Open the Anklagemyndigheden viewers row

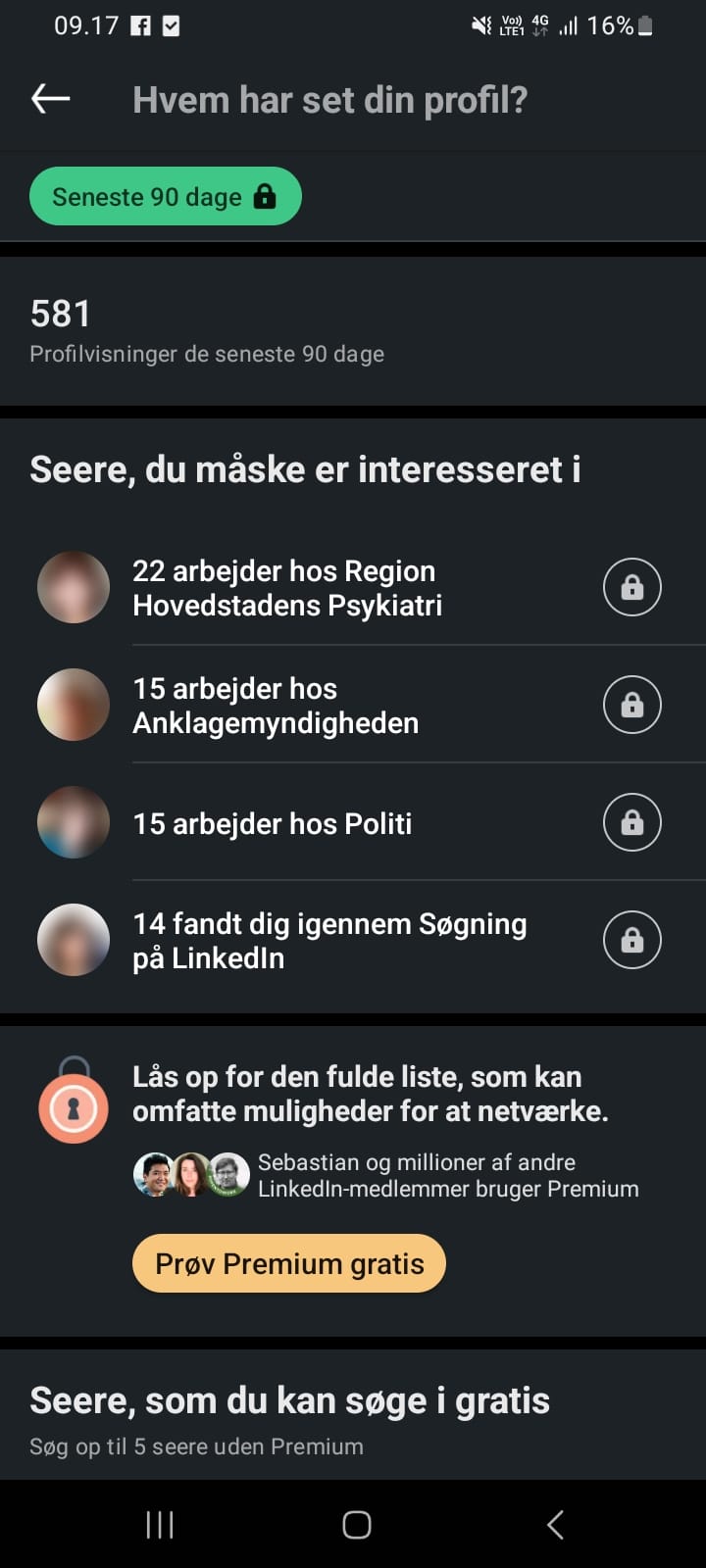pos(353,705)
